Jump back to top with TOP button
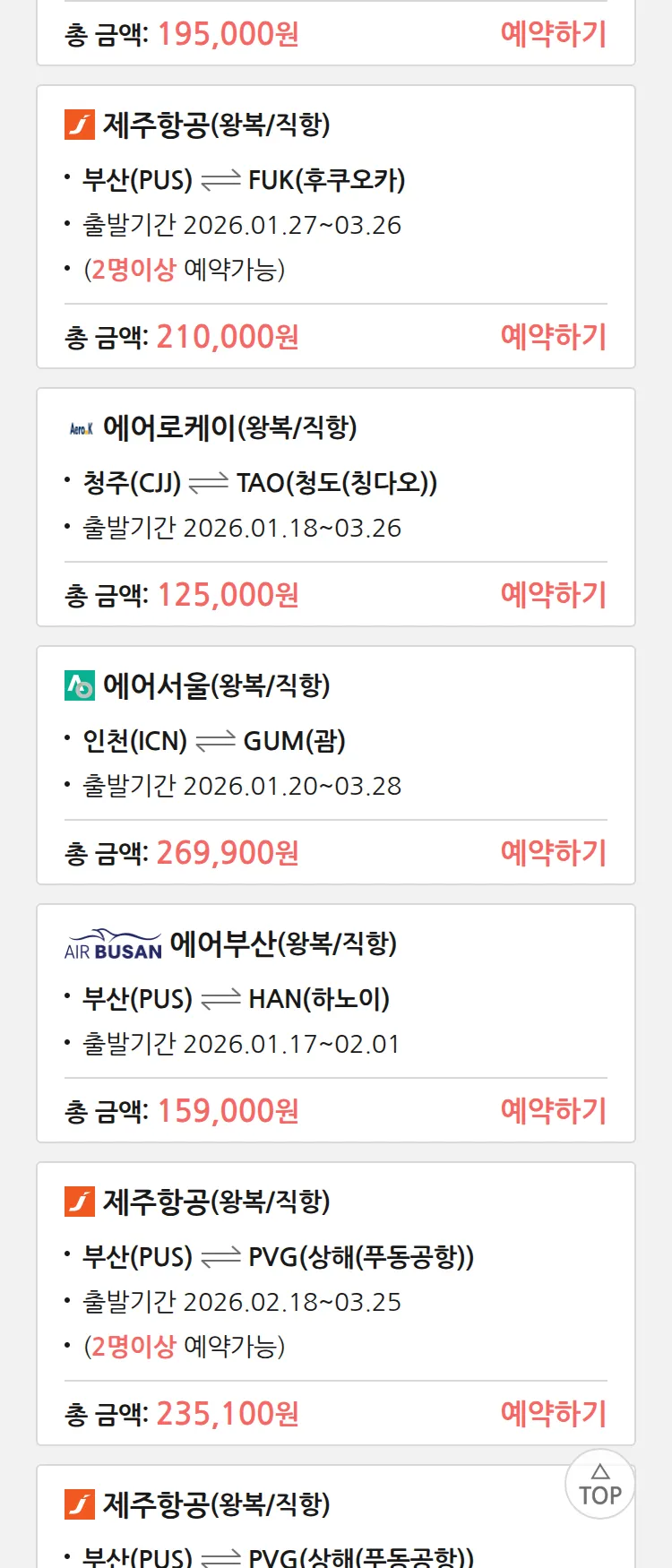The height and width of the screenshot is (1568, 672). [599, 1485]
